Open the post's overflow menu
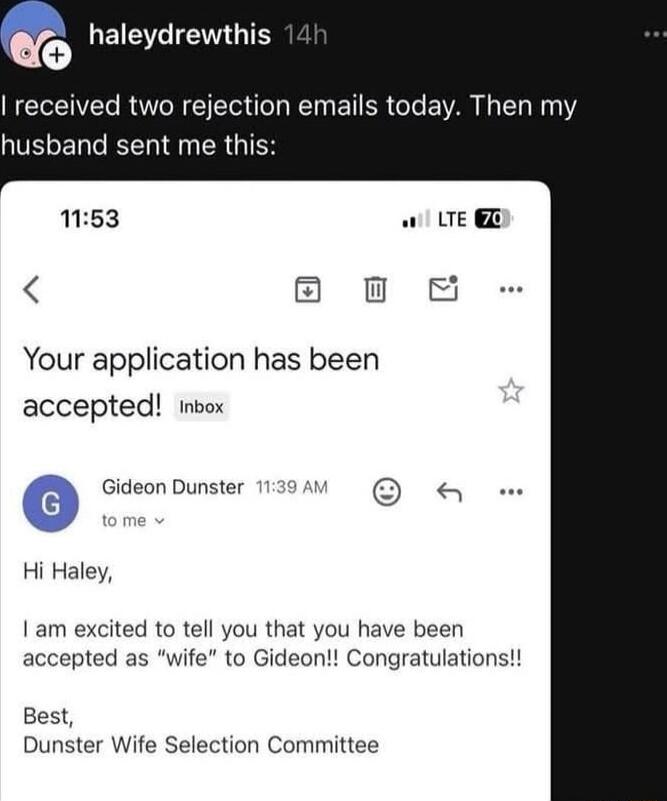This screenshot has height=801, width=667. coord(653,34)
